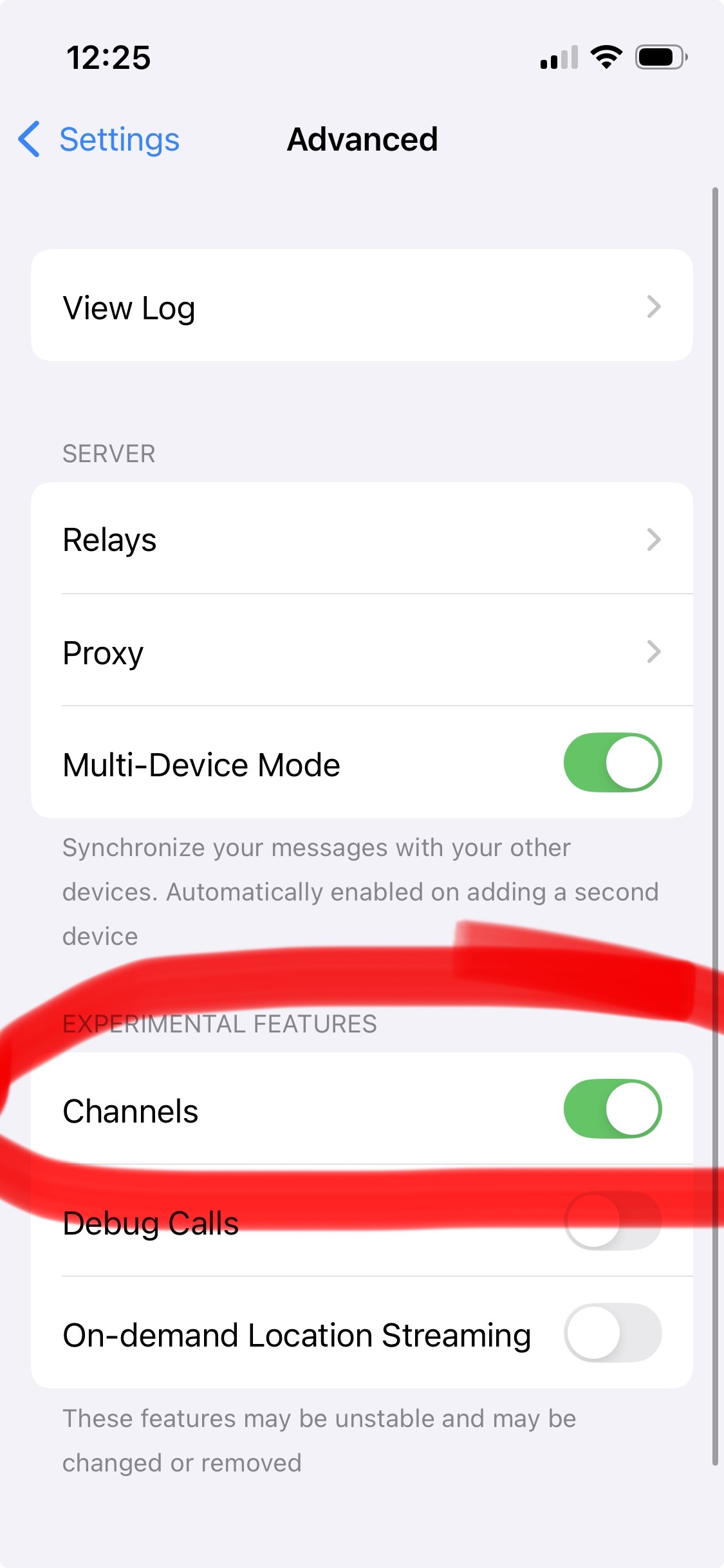Enable Debug Calls switch
The image size is (724, 1568).
pyautogui.click(x=612, y=1221)
